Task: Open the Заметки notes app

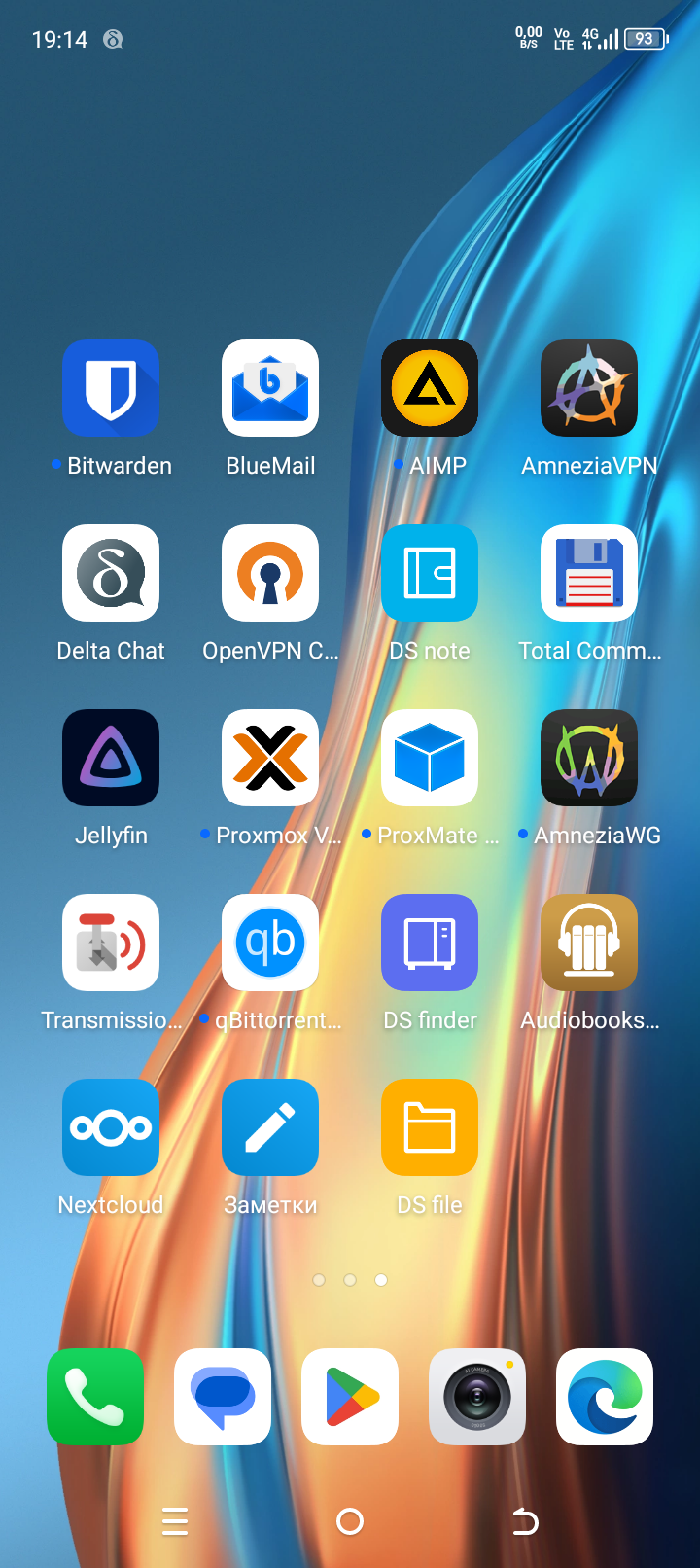Action: pos(270,1127)
